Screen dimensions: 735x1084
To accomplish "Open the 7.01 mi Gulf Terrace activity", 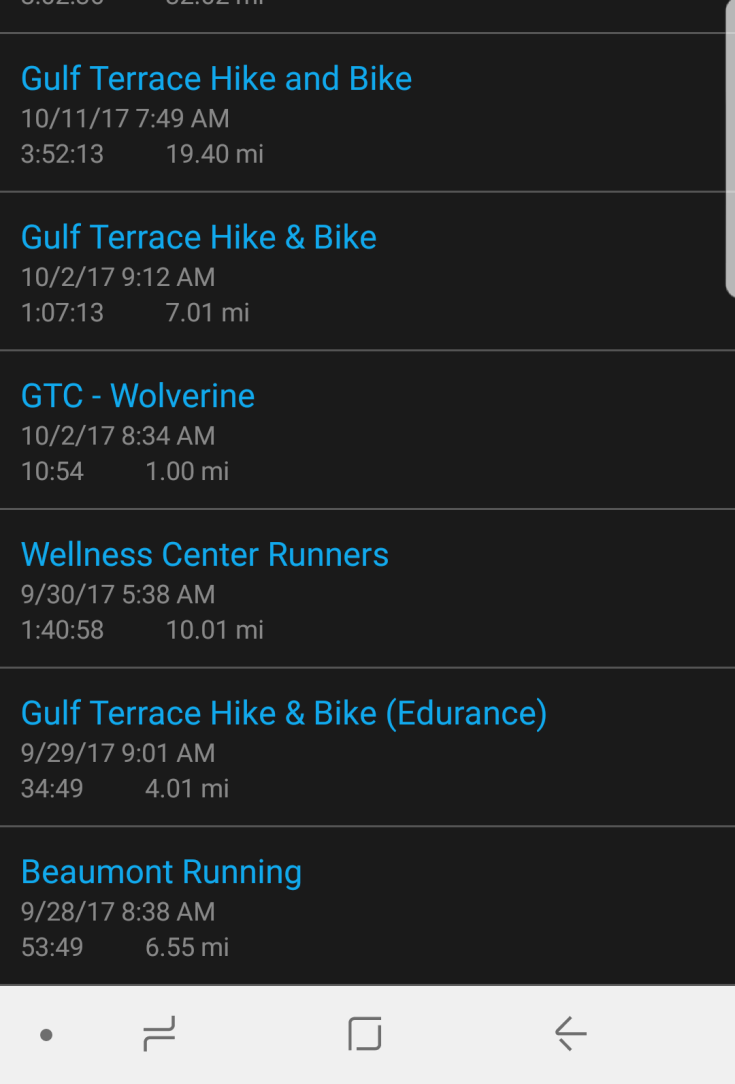I will [x=199, y=238].
